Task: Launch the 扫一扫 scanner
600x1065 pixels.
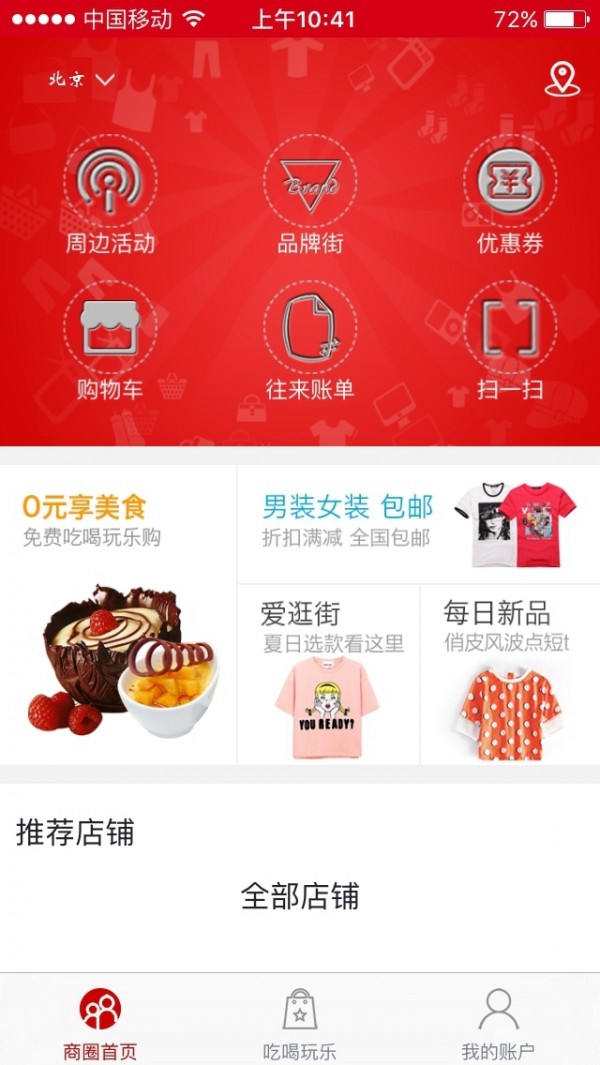Action: pyautogui.click(x=510, y=343)
